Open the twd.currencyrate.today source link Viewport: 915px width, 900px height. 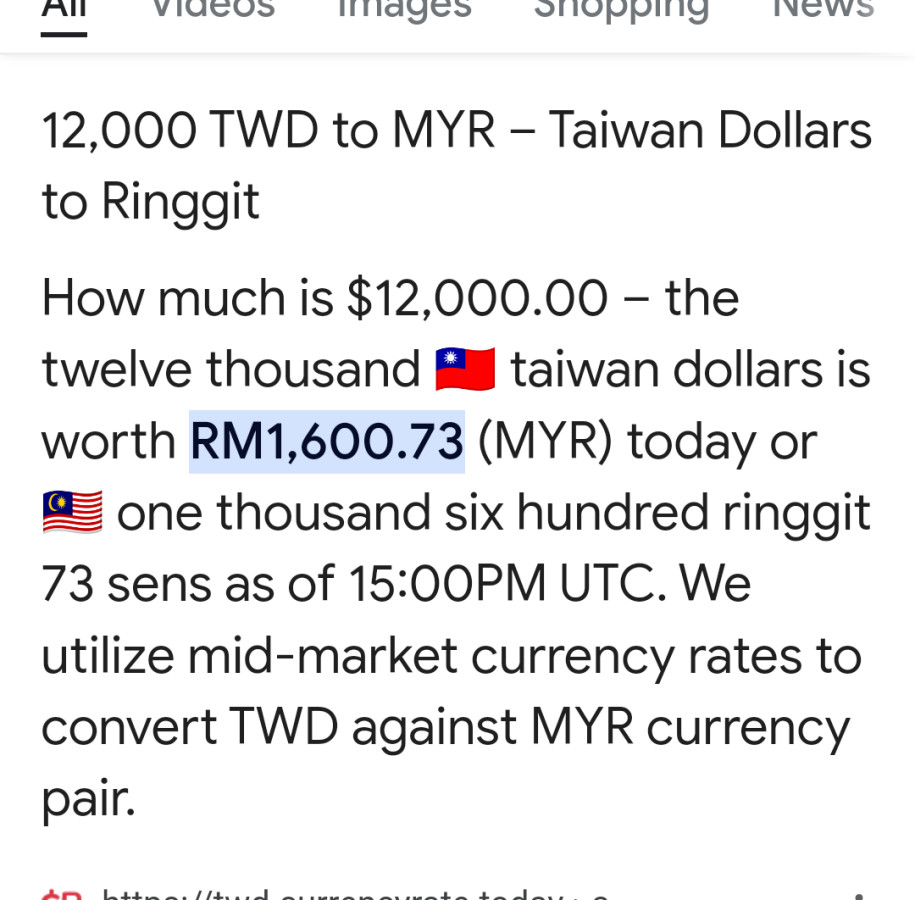tap(355, 893)
